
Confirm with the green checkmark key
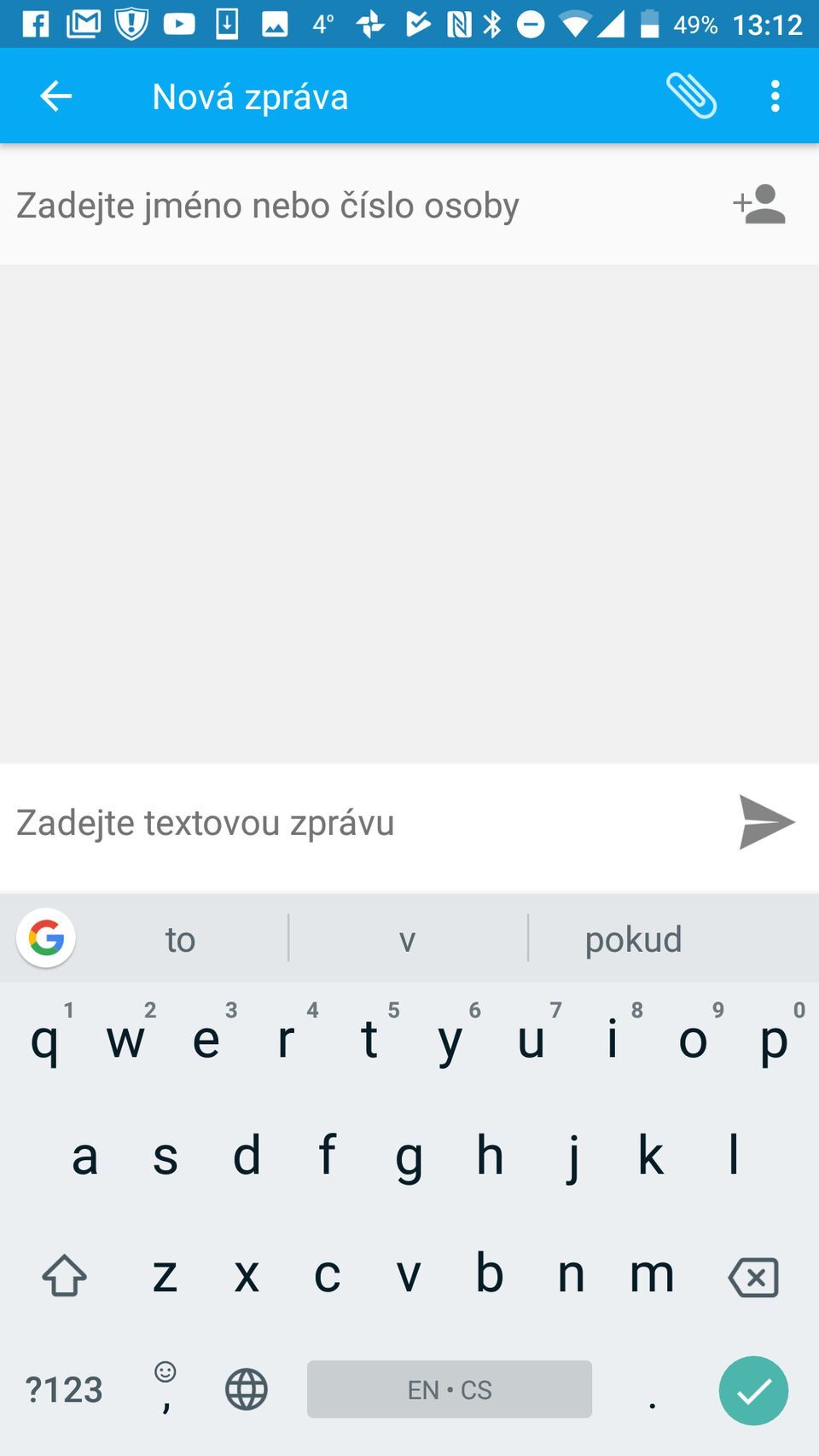(x=753, y=1389)
